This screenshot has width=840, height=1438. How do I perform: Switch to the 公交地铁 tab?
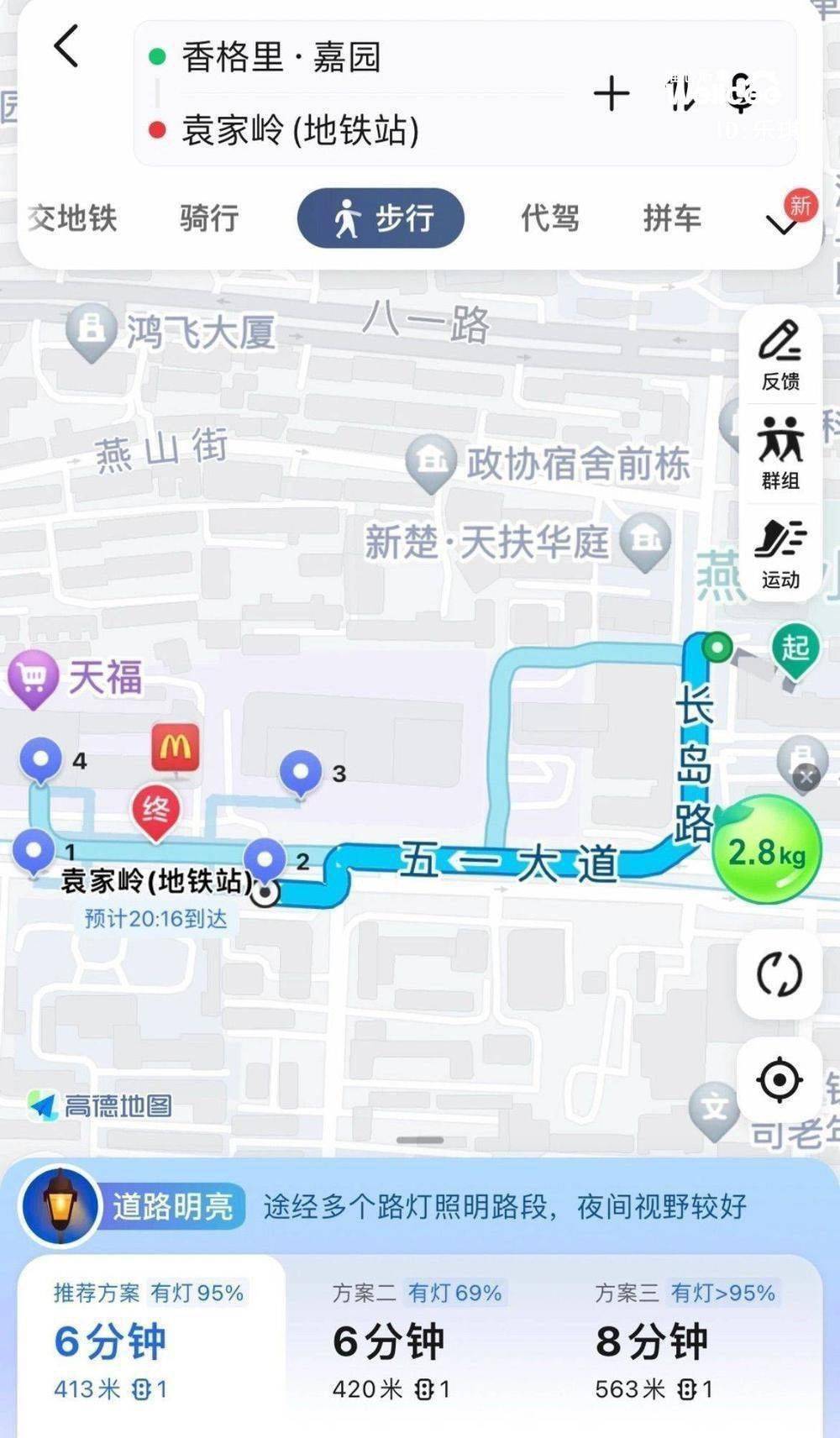[x=71, y=218]
